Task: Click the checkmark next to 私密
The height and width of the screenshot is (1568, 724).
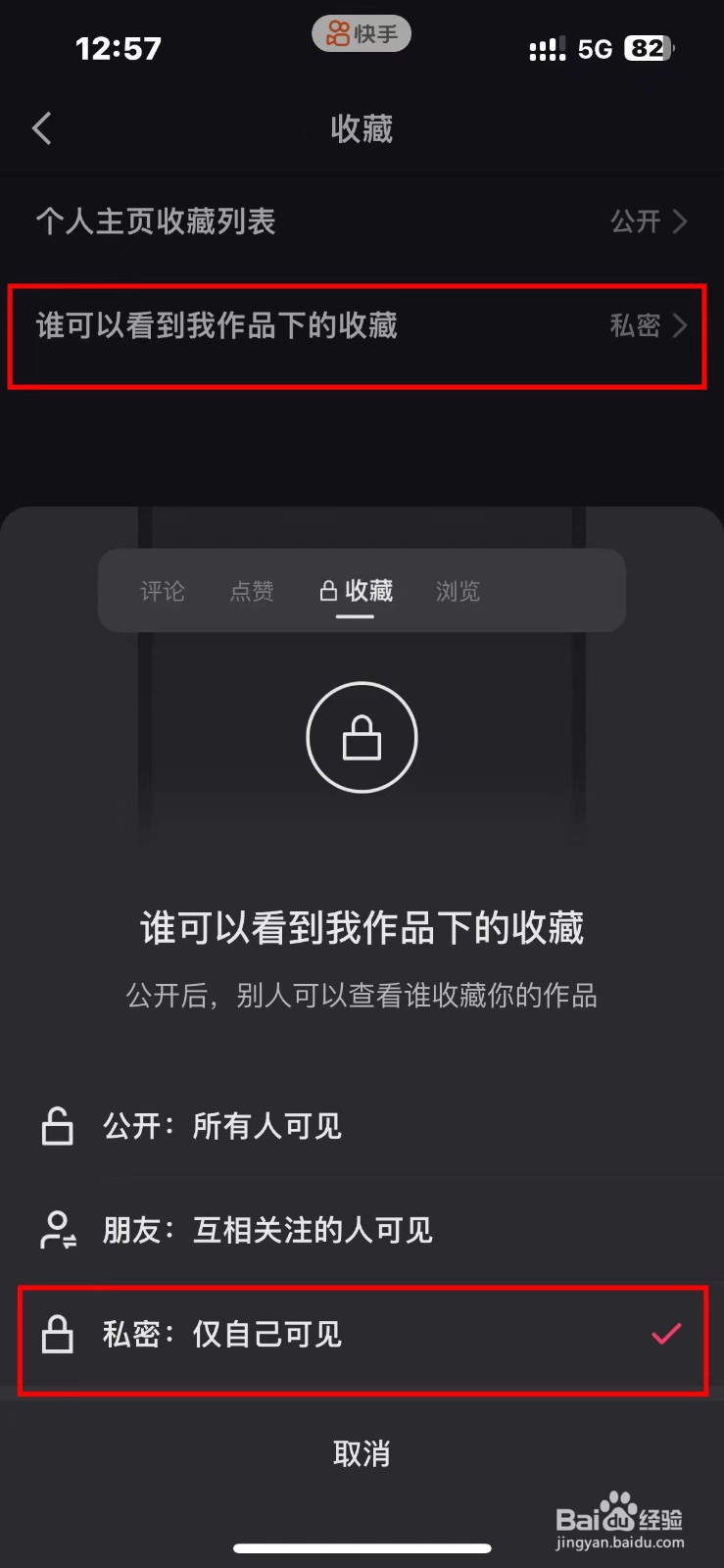Action: [x=665, y=1333]
